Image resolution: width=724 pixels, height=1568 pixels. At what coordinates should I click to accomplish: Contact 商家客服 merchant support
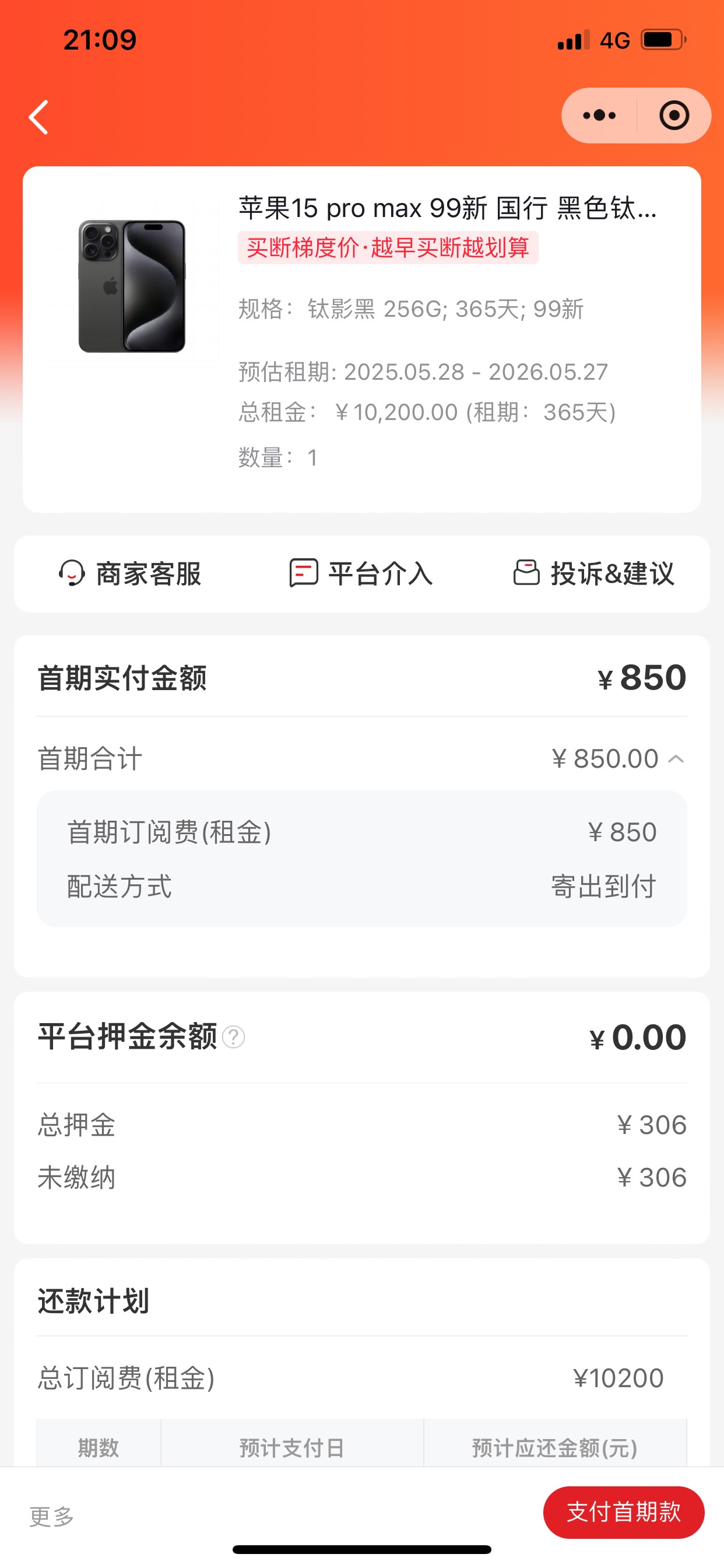(x=129, y=573)
